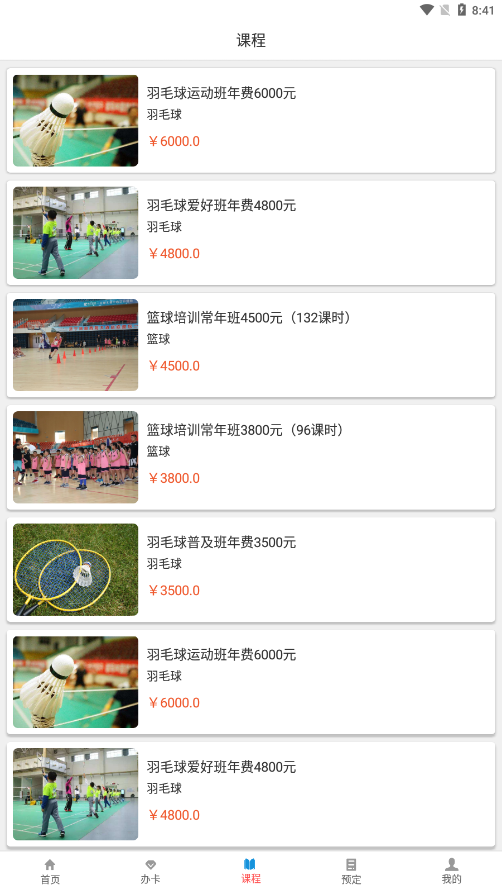Image resolution: width=502 pixels, height=894 pixels.
Task: Go to the 首页 tab
Action: pos(50,872)
